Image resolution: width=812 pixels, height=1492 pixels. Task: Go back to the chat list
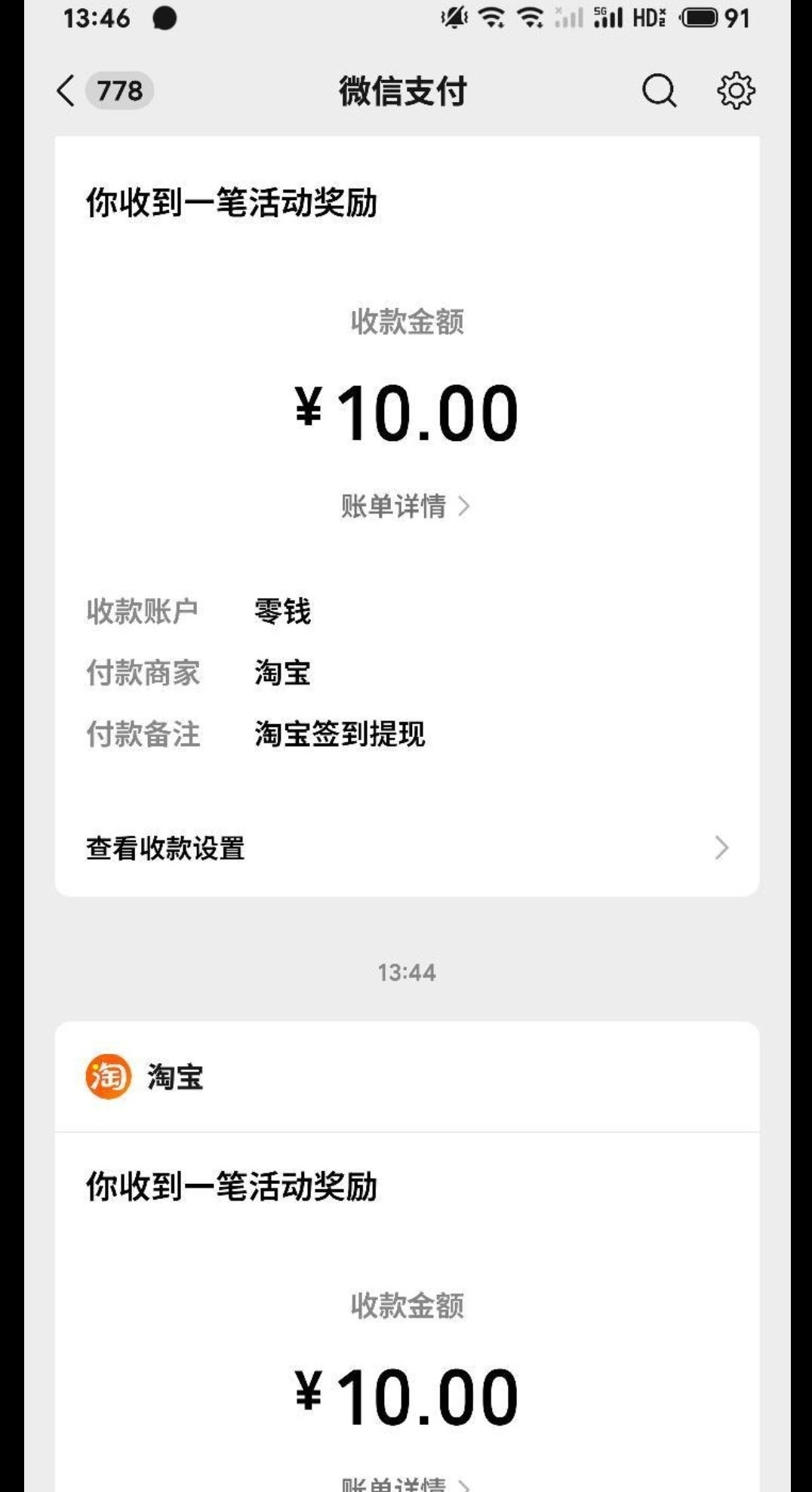[x=66, y=91]
